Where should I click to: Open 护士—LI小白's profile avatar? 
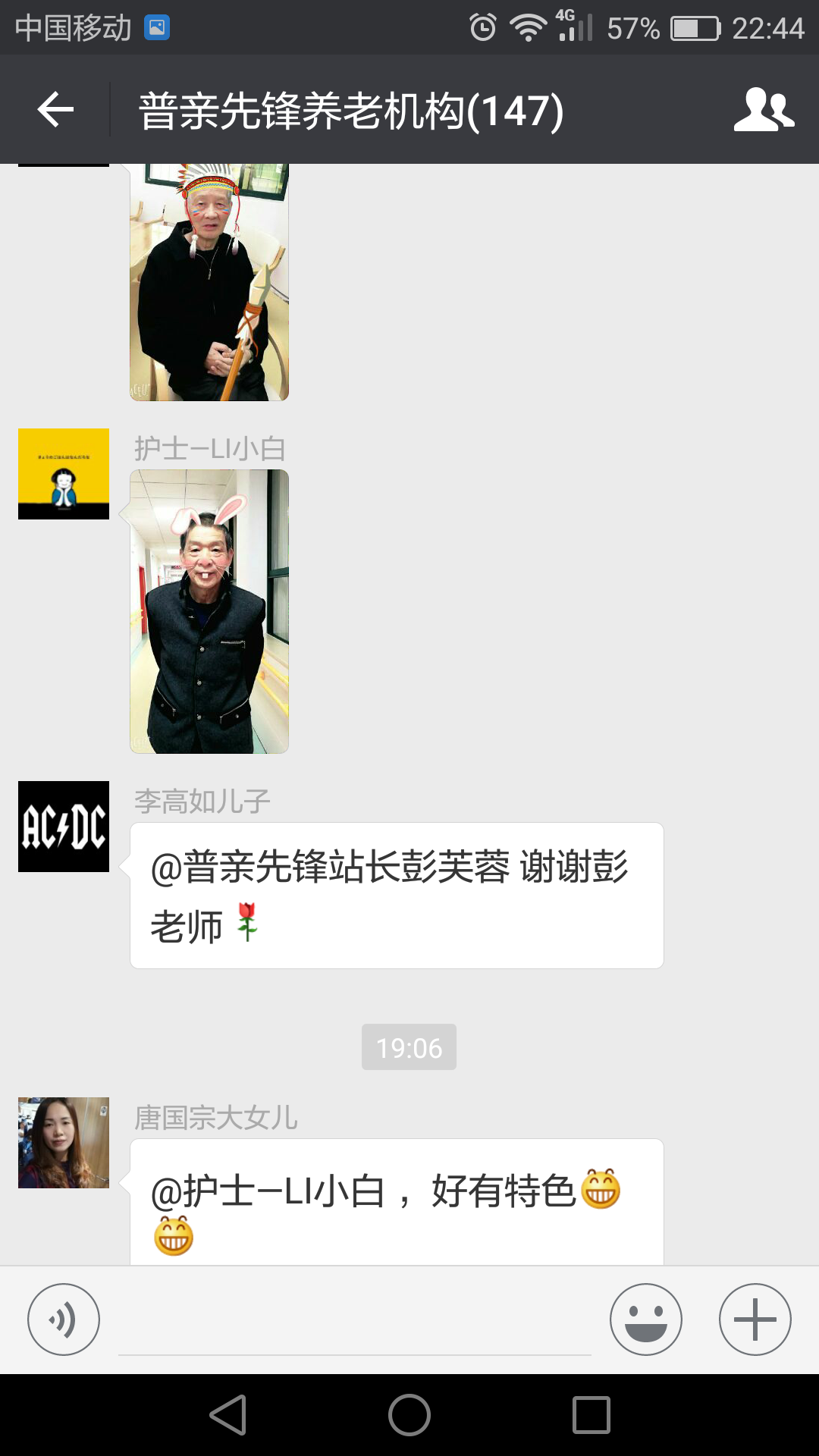pos(64,474)
